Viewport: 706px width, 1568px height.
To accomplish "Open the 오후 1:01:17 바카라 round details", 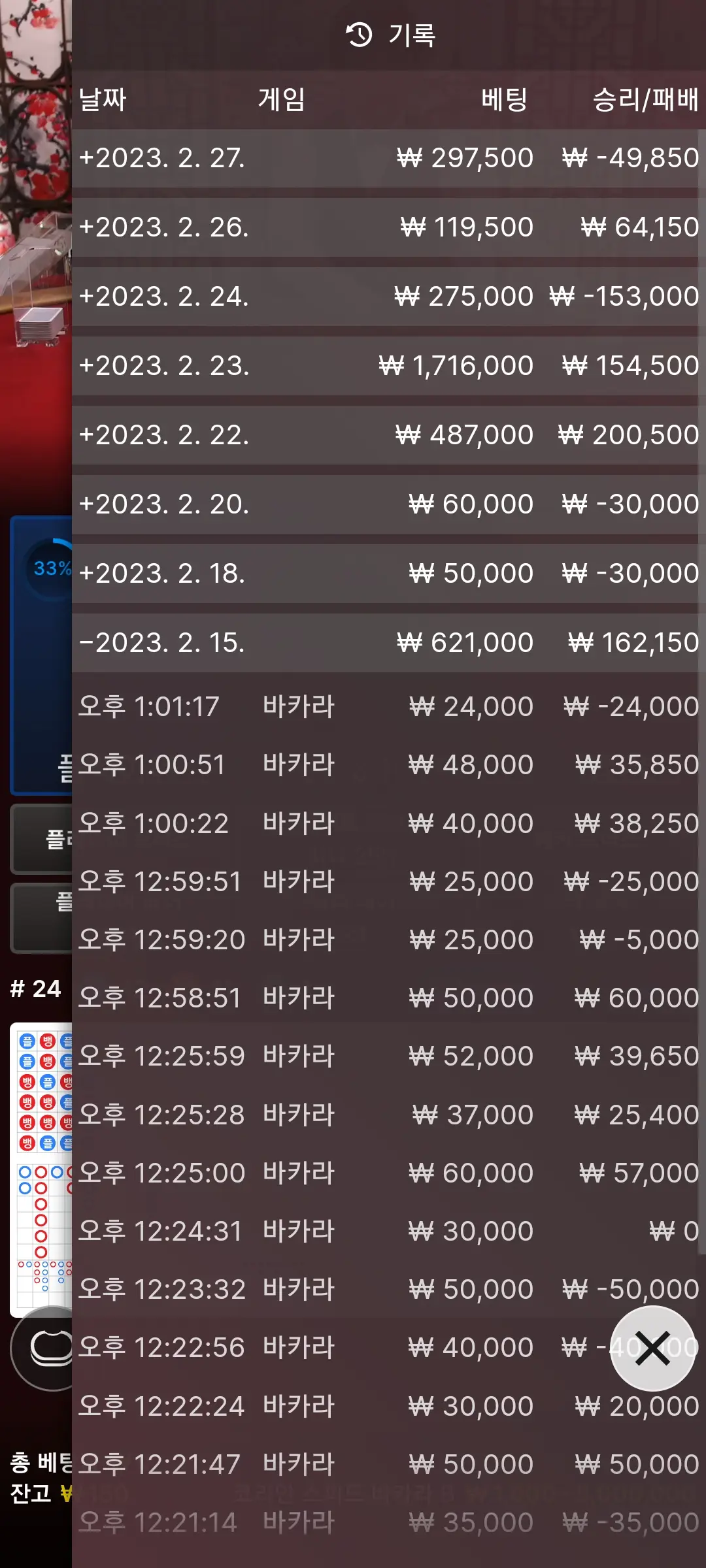I will pos(389,707).
